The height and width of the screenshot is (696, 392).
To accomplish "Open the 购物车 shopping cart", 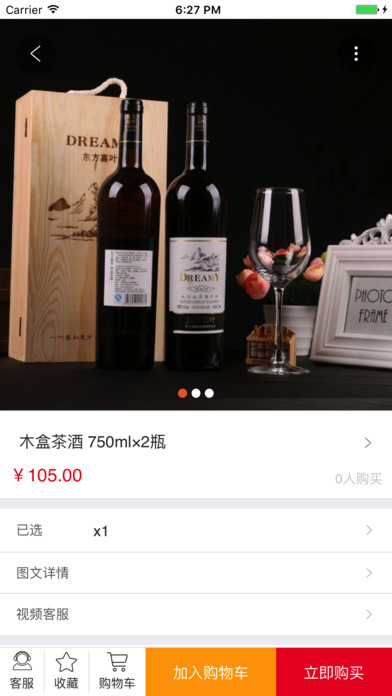I will (x=117, y=671).
